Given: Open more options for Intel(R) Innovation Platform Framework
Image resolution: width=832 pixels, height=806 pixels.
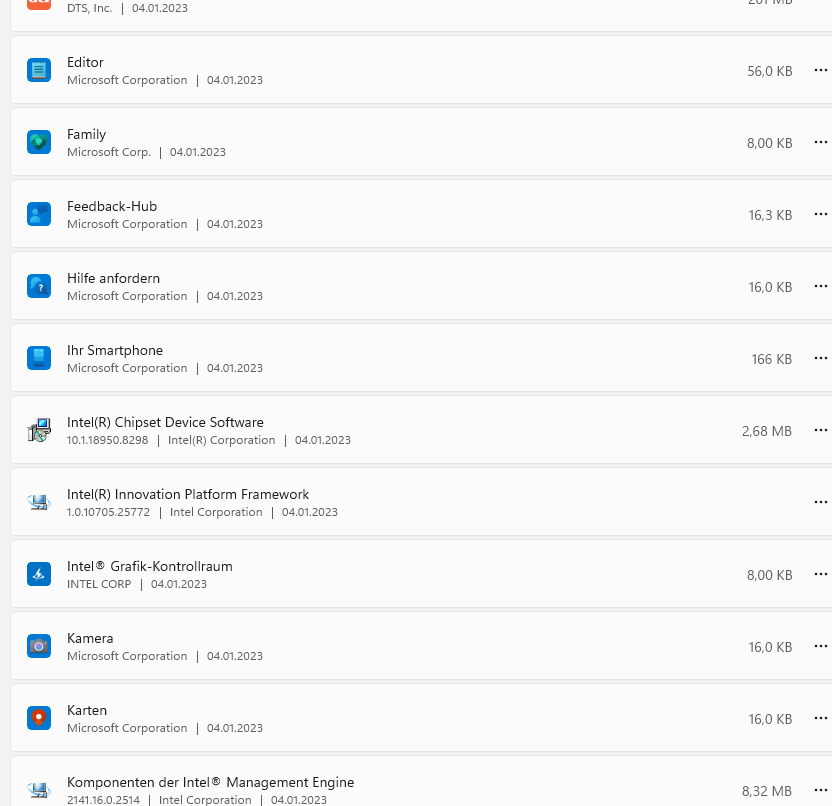Looking at the screenshot, I should (x=821, y=503).
